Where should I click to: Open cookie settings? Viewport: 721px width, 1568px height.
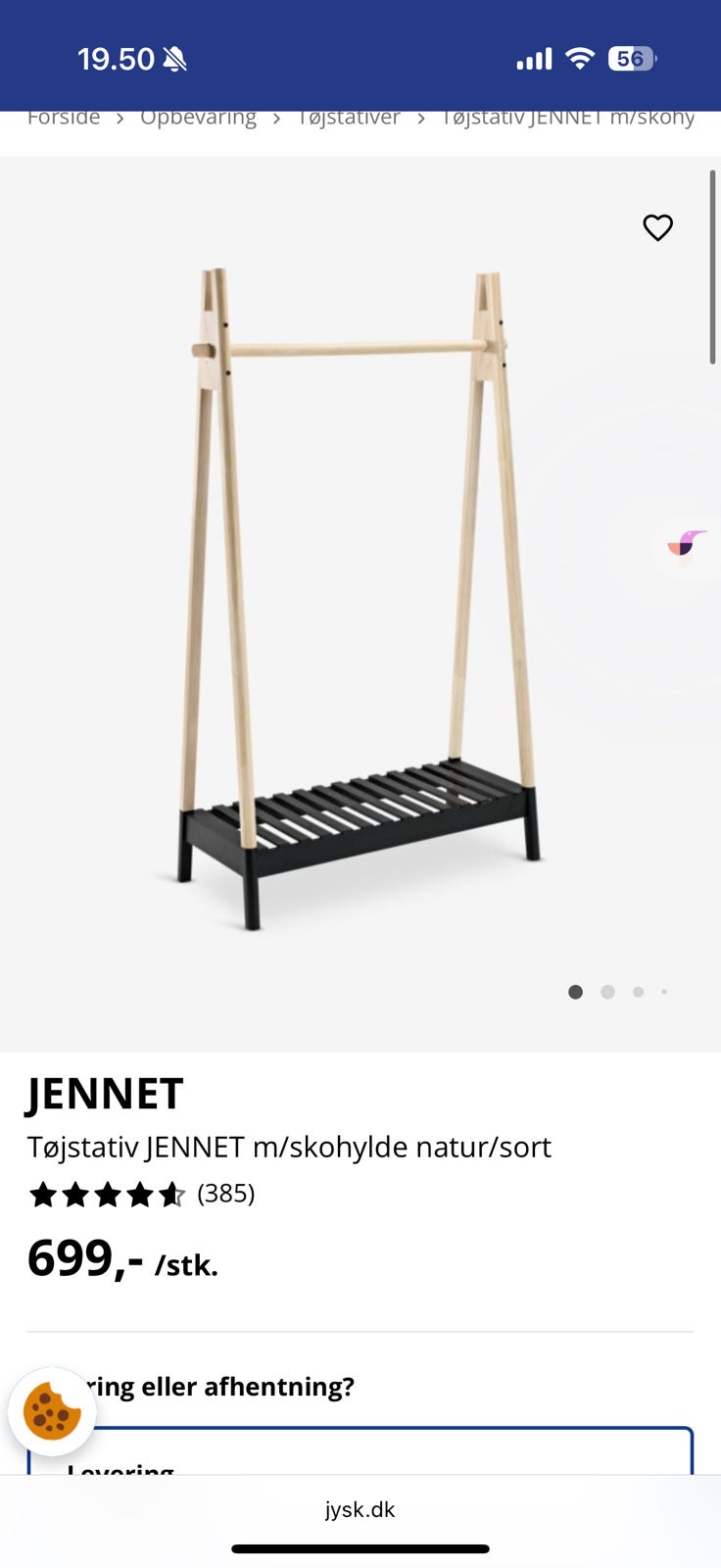[52, 1411]
